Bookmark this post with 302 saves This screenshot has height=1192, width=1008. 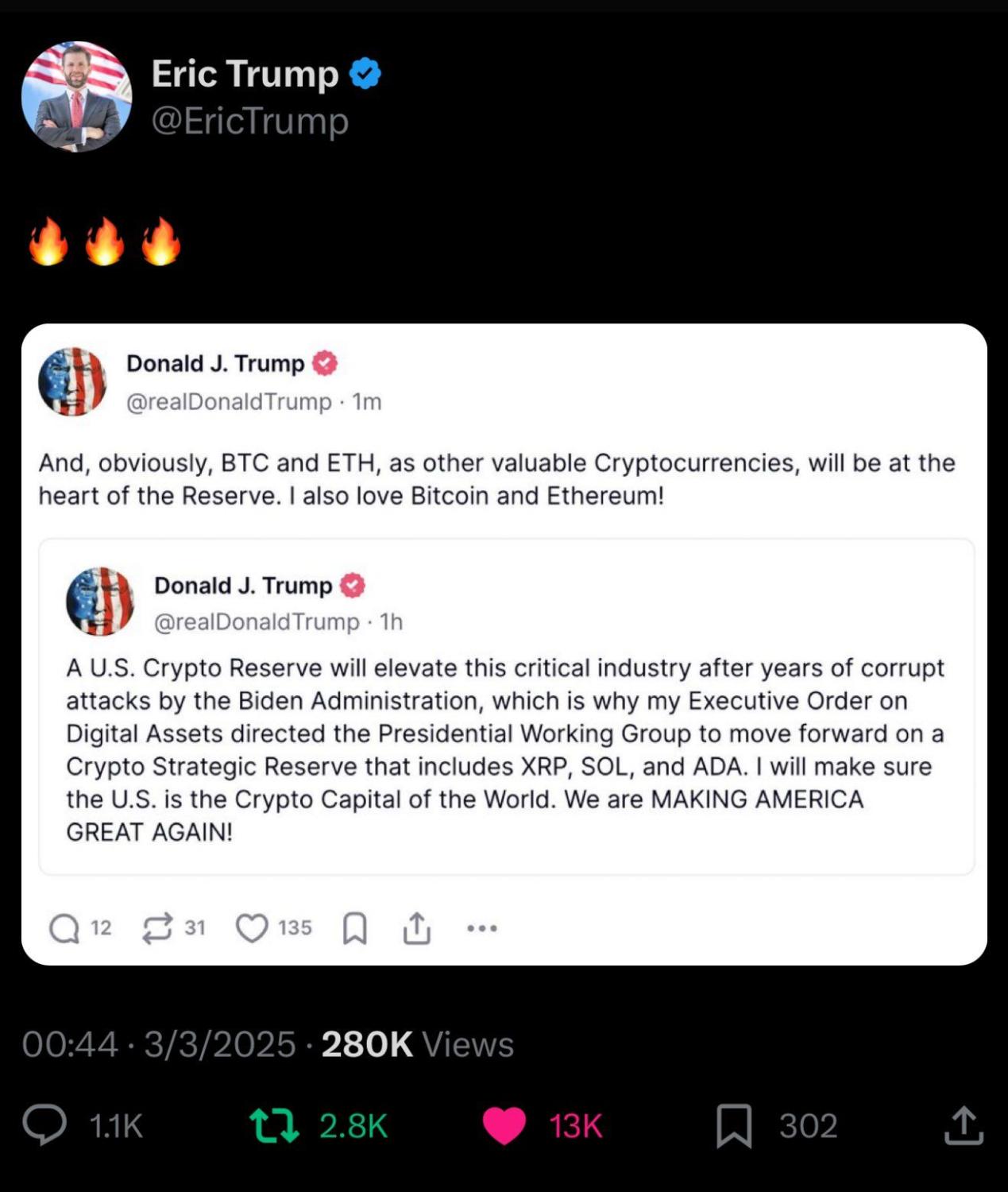click(x=733, y=1125)
